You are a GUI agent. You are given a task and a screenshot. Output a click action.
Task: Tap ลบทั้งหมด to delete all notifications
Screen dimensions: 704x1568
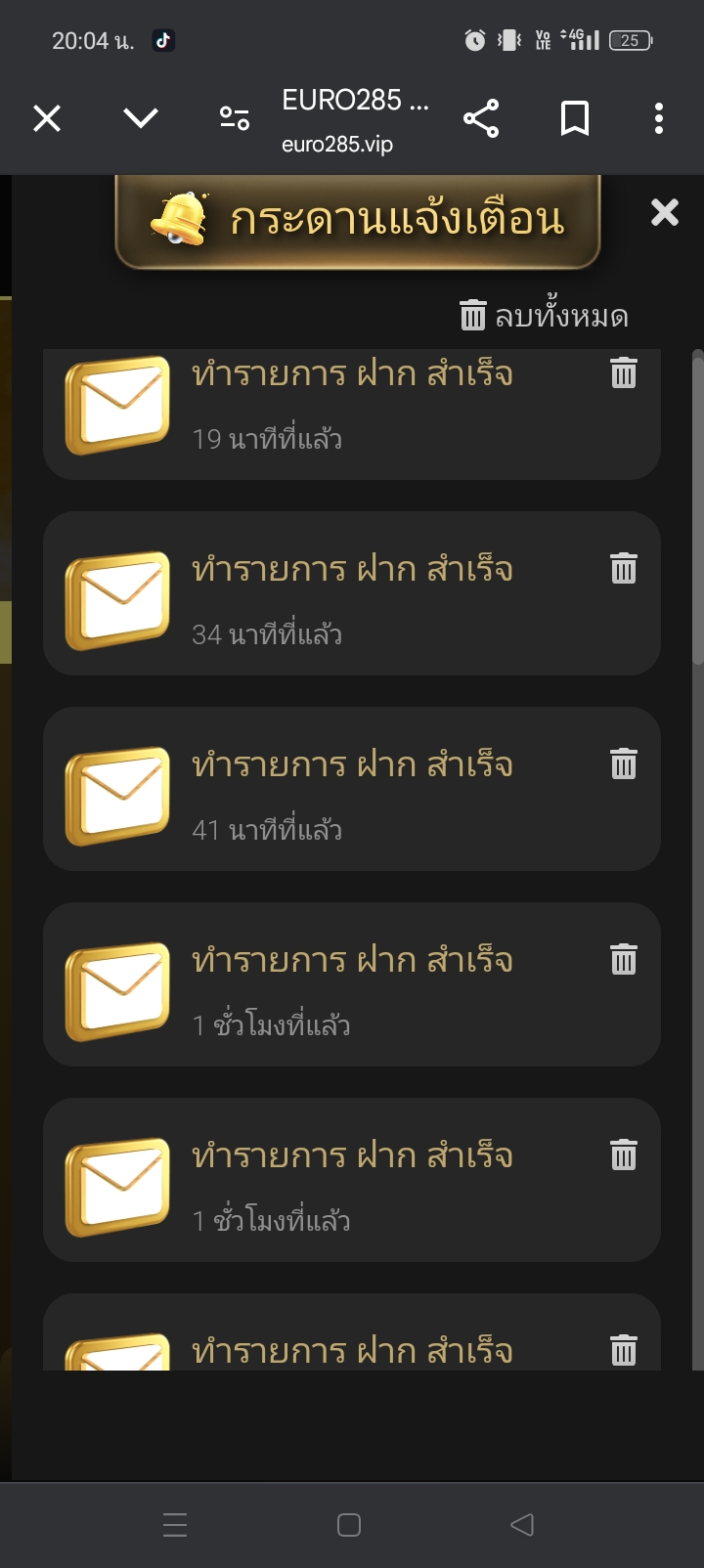(x=544, y=316)
